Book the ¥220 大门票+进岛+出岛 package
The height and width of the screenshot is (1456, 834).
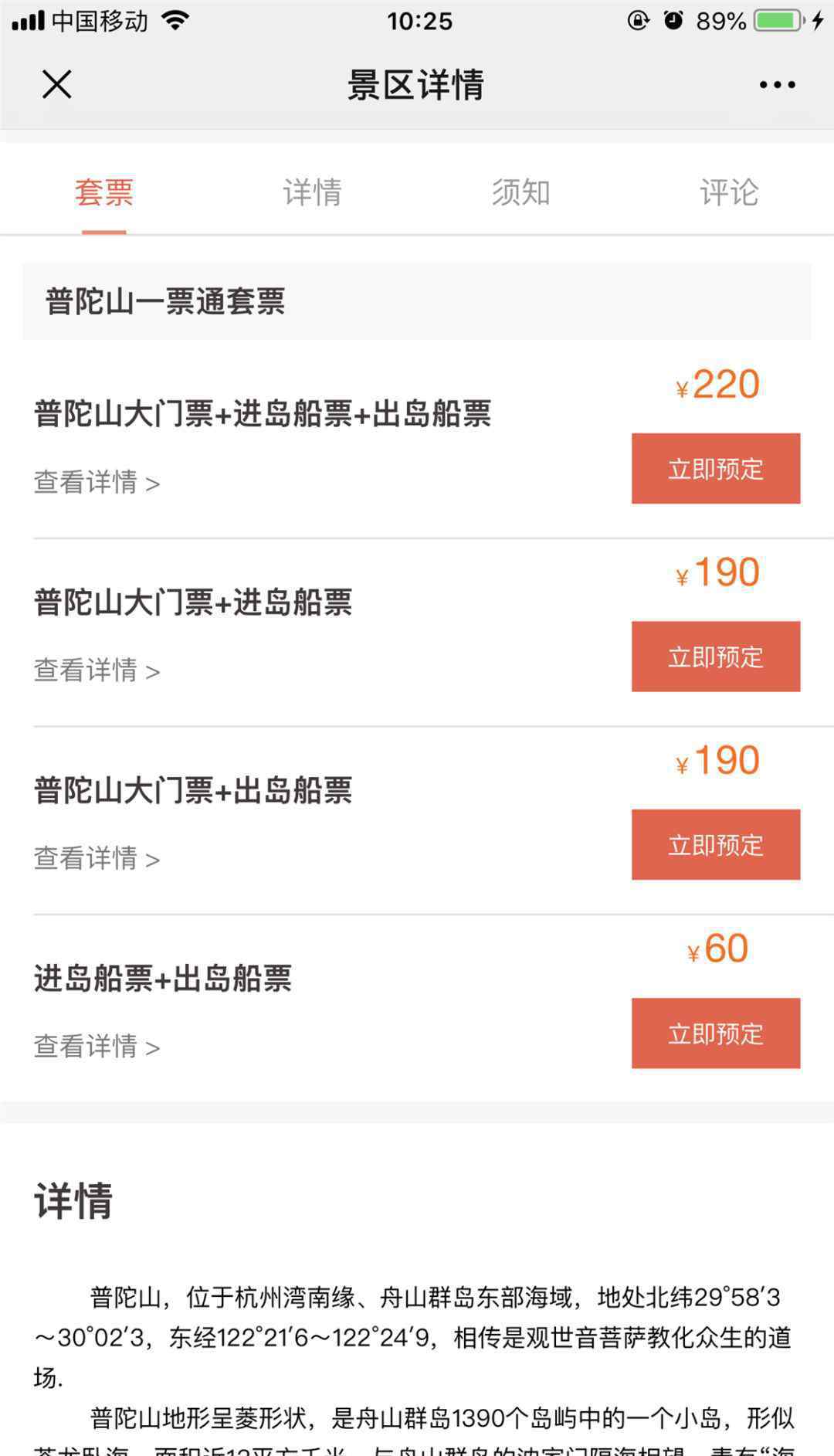pos(716,468)
